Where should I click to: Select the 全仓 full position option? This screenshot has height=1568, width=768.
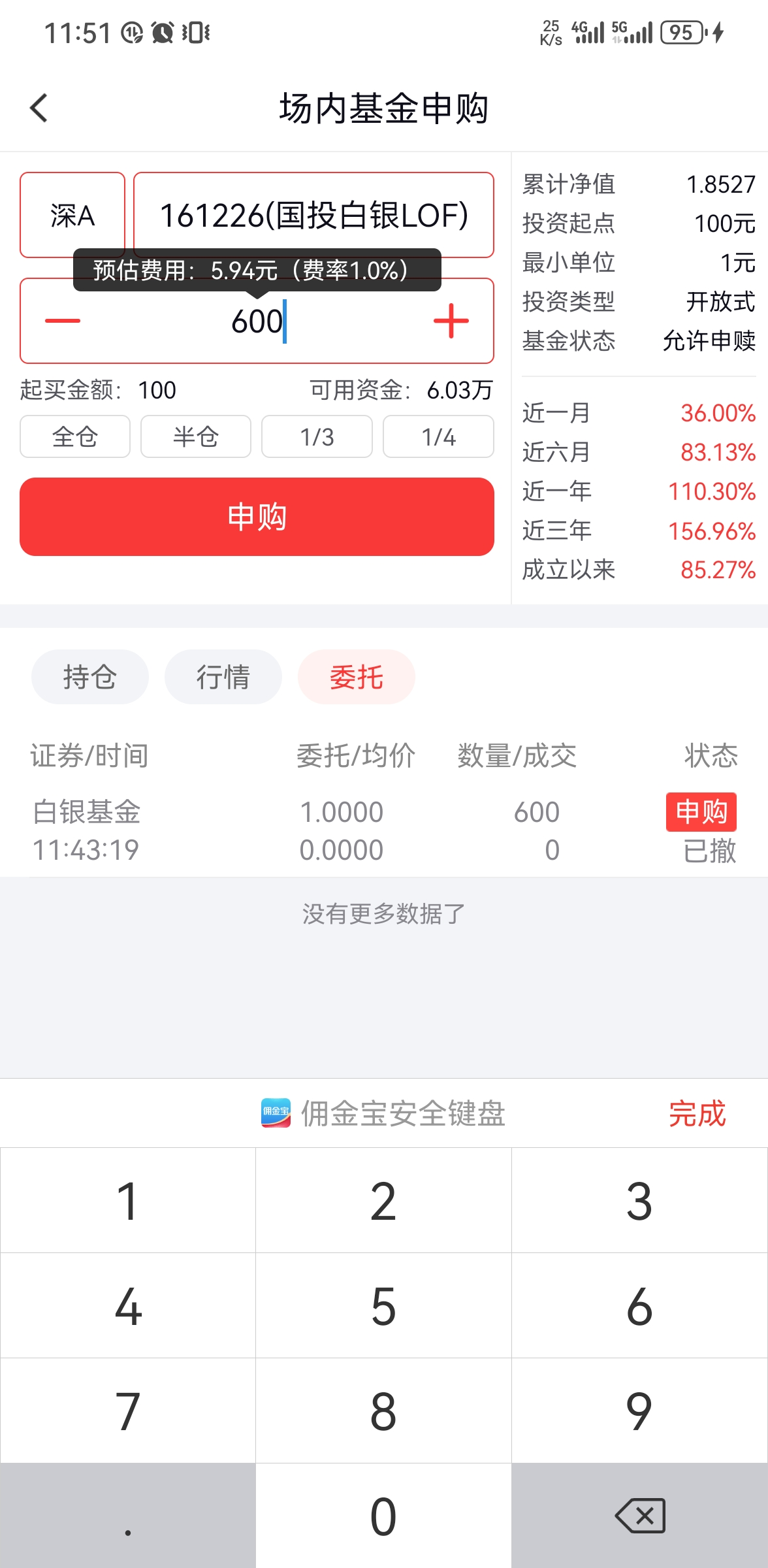[x=75, y=436]
